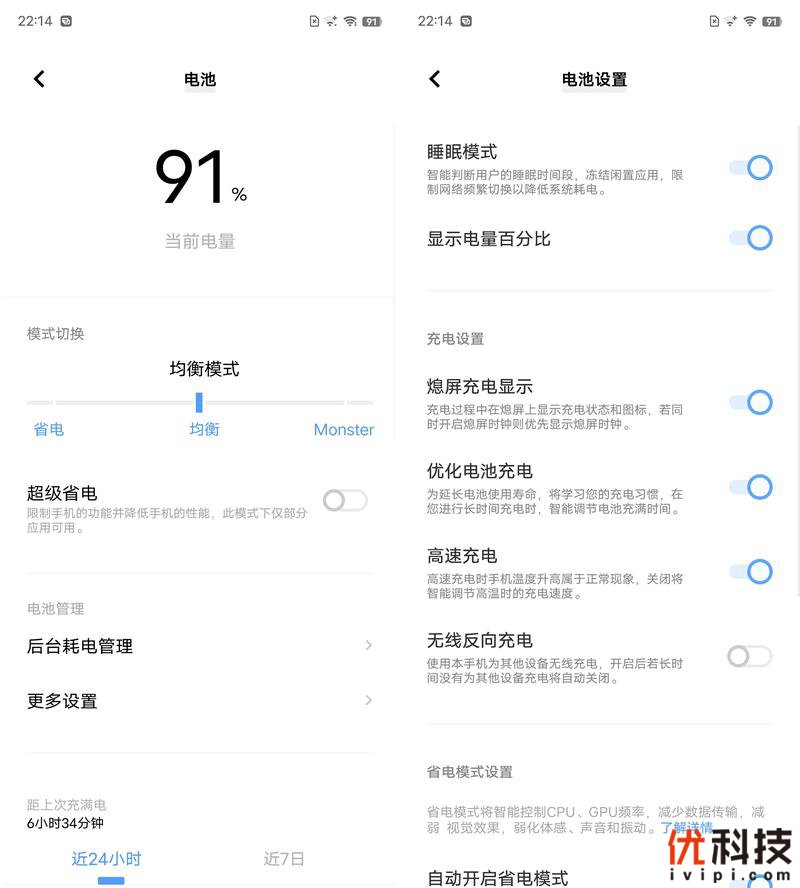
Task: Go back from the 电池 screen
Action: [x=39, y=79]
